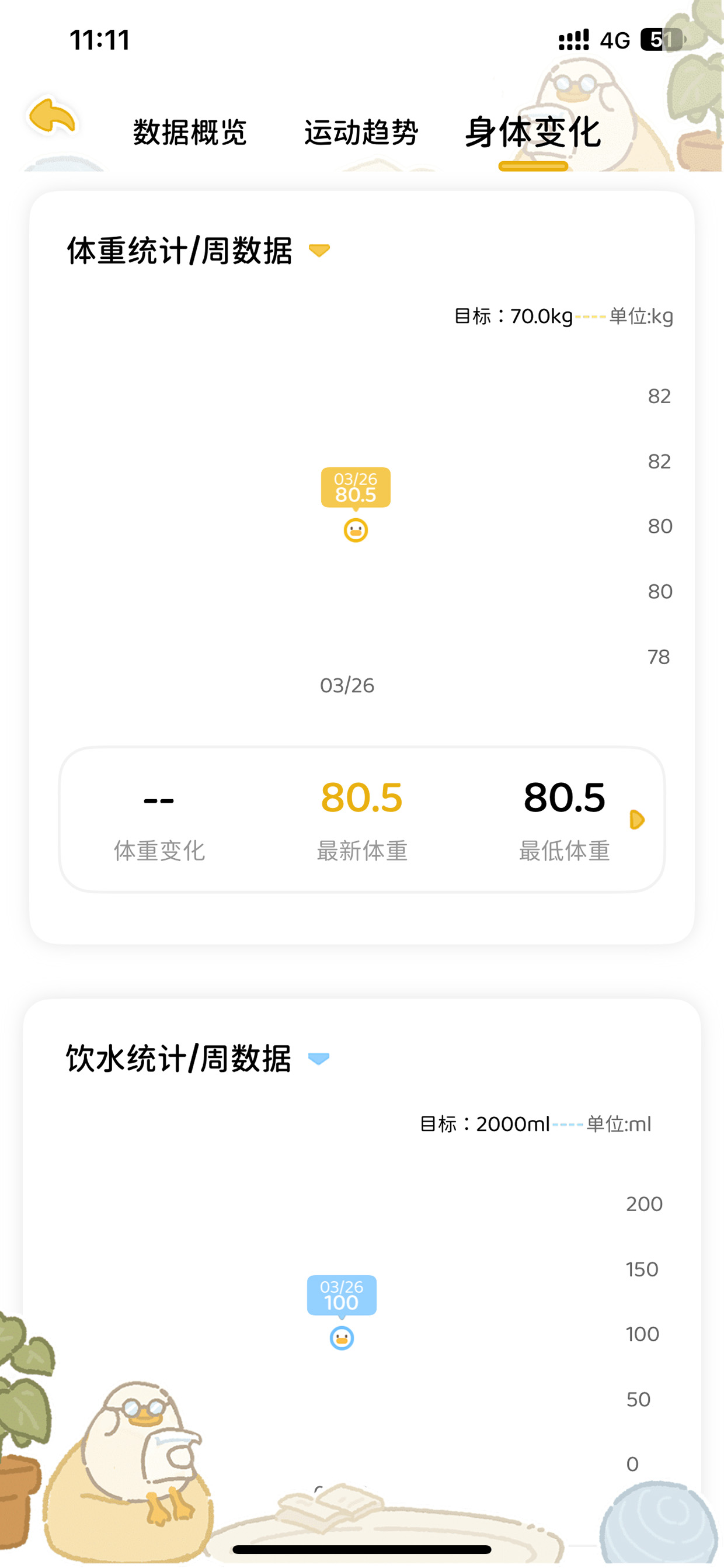
Task: Switch to the 数据概览 tab
Action: point(190,133)
